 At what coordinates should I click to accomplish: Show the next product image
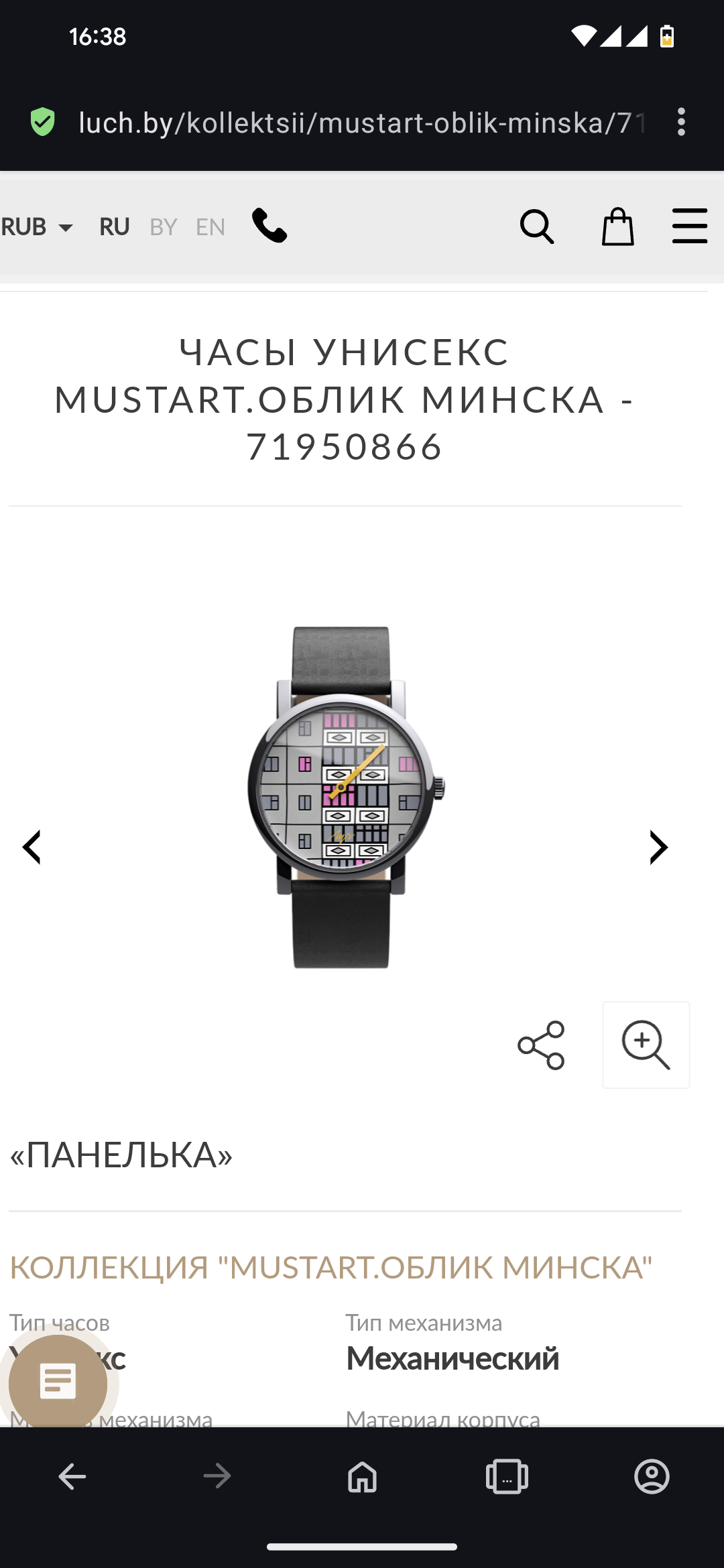tap(658, 847)
